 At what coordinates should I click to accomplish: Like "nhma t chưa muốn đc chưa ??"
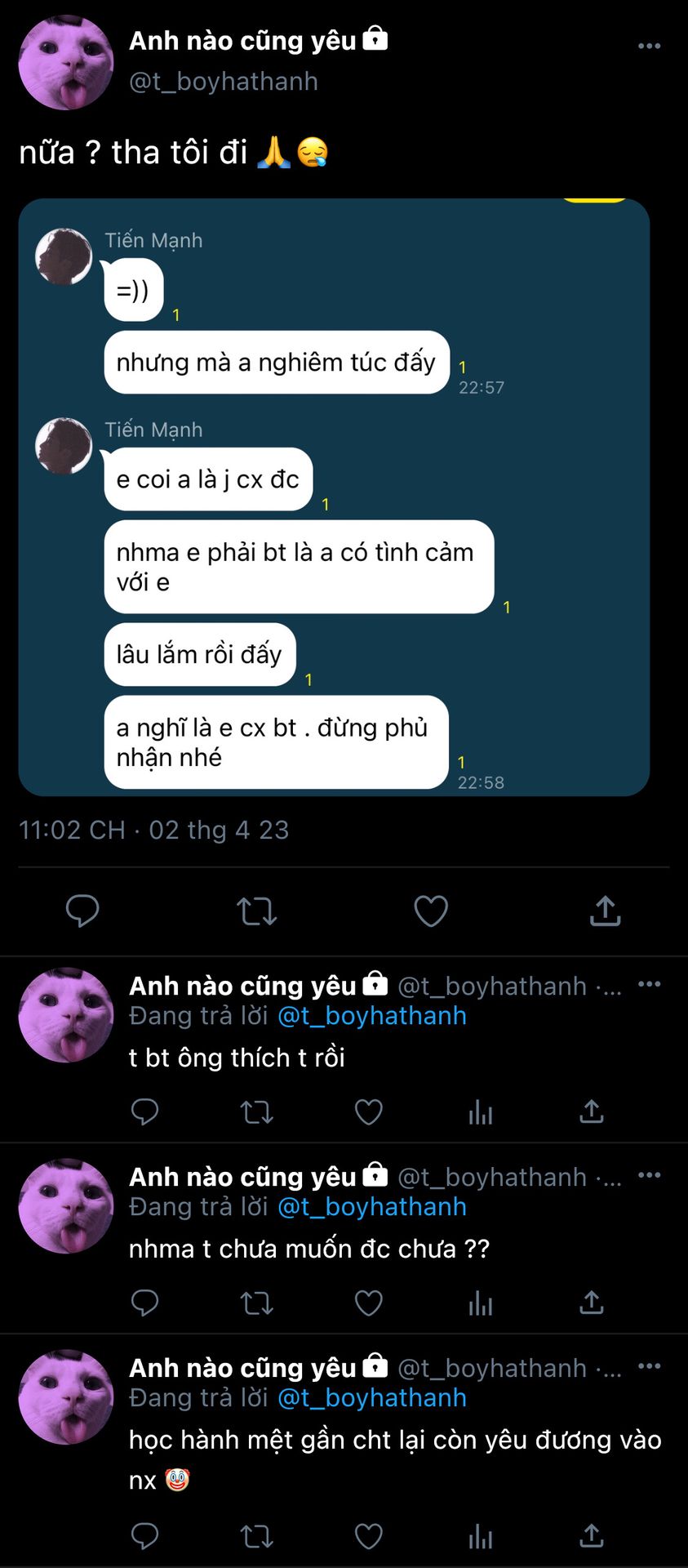click(x=368, y=1303)
